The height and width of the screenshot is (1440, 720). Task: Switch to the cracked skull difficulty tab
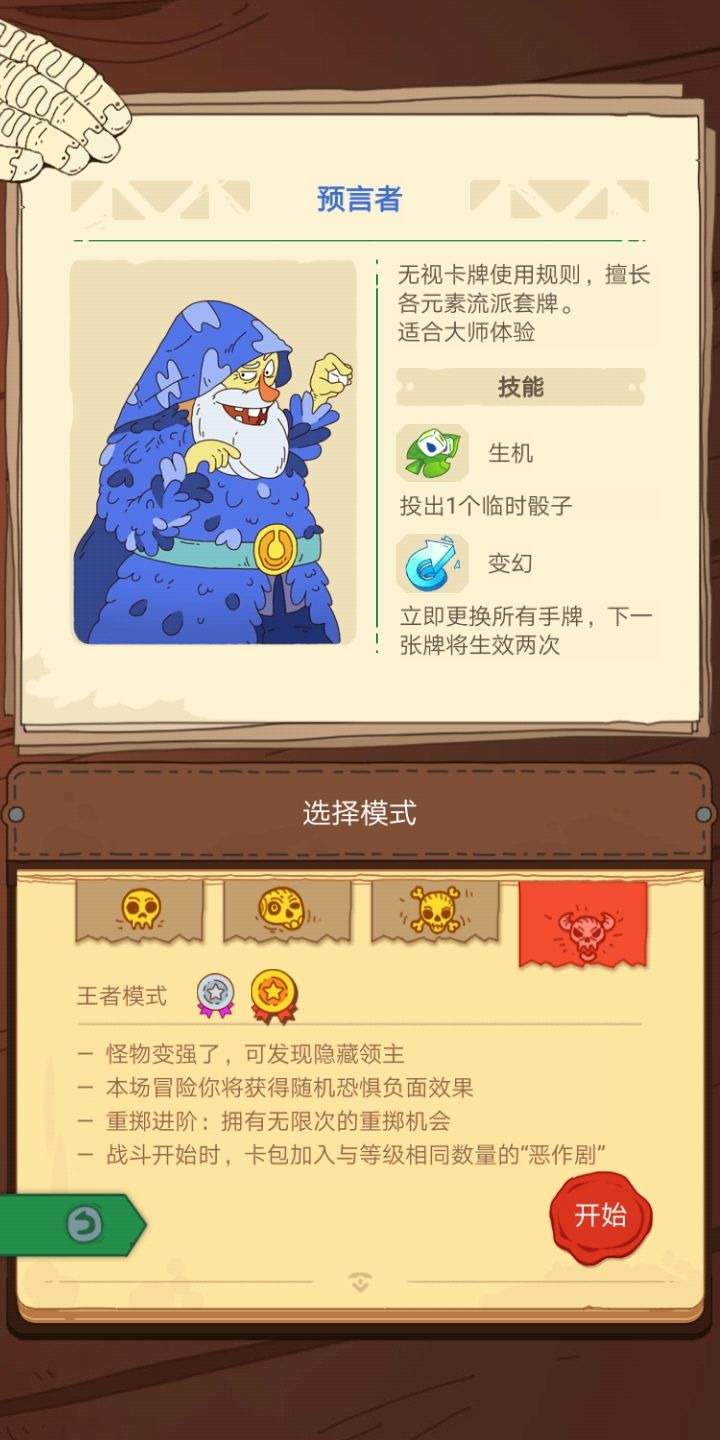coord(287,910)
